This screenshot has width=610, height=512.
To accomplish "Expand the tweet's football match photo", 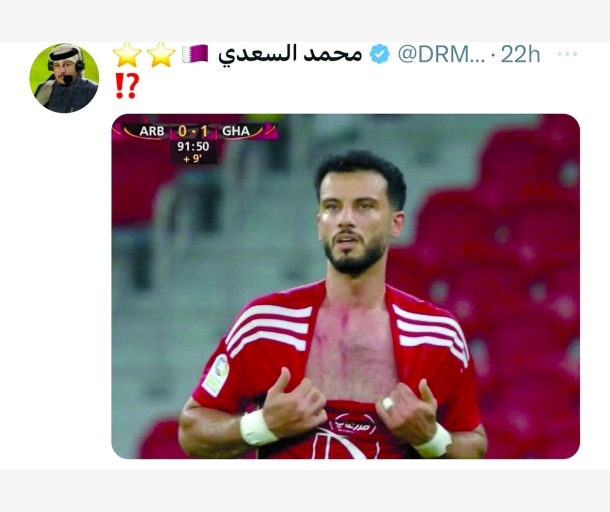I will coord(345,286).
